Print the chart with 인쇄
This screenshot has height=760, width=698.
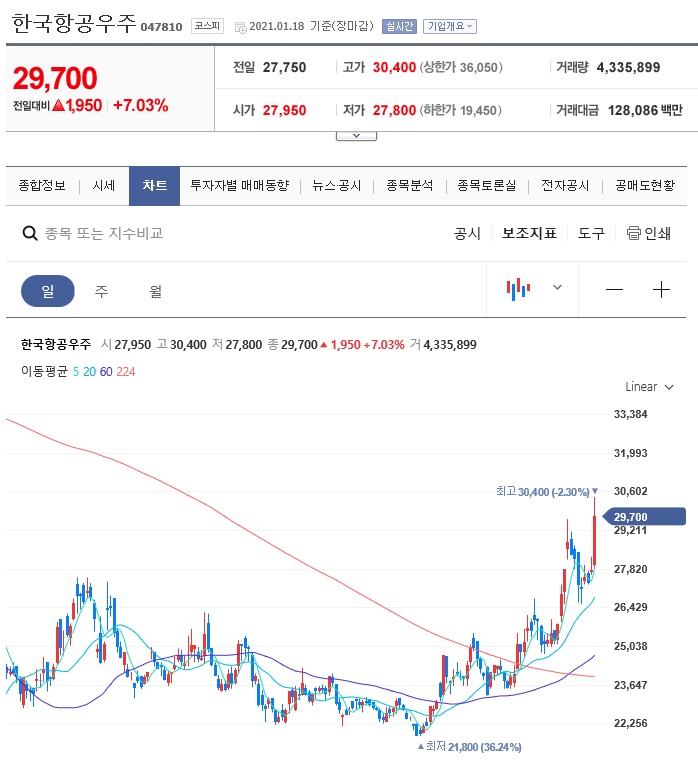[648, 233]
